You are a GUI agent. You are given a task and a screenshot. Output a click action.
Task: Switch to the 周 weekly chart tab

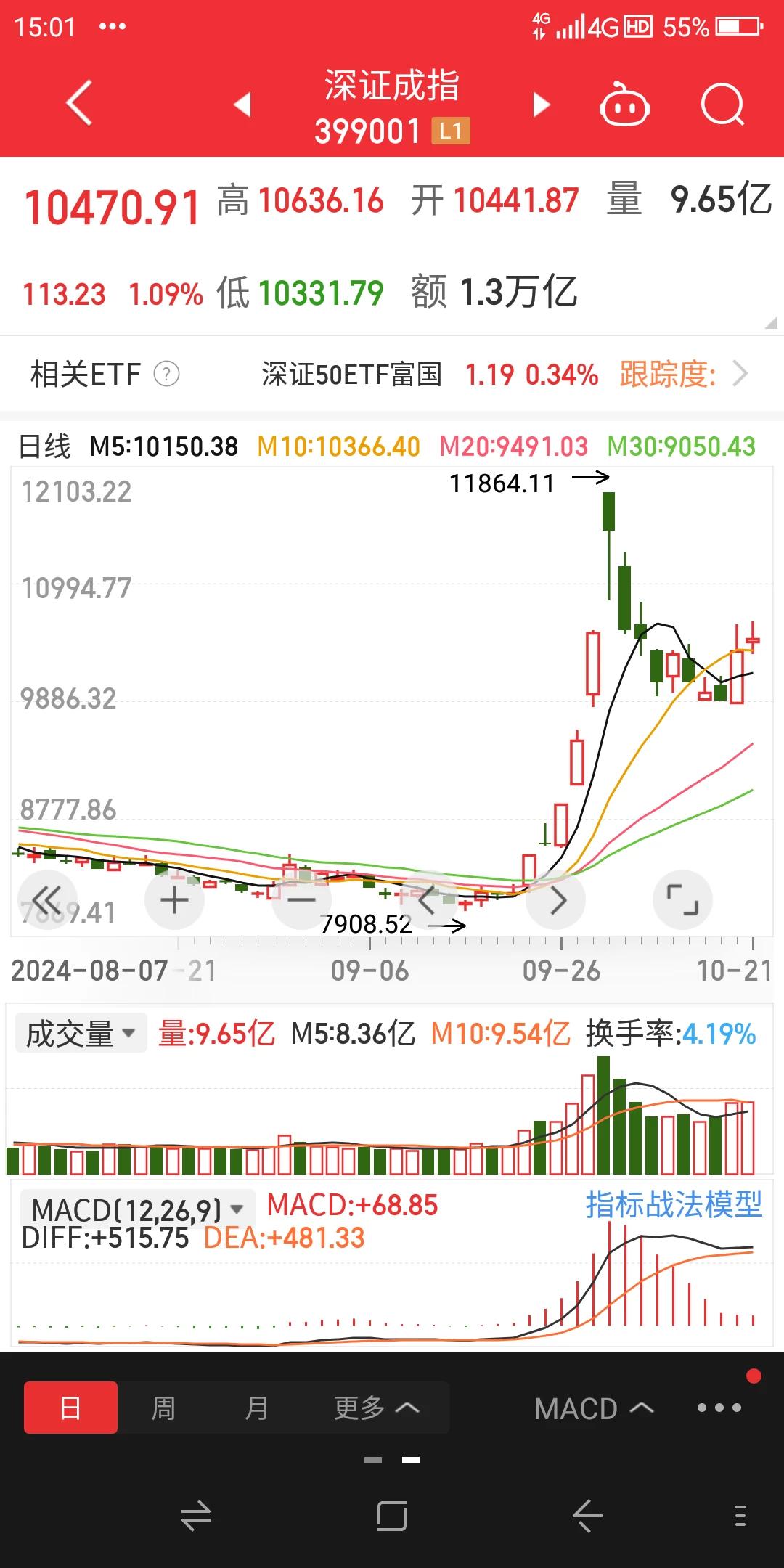coord(163,1408)
